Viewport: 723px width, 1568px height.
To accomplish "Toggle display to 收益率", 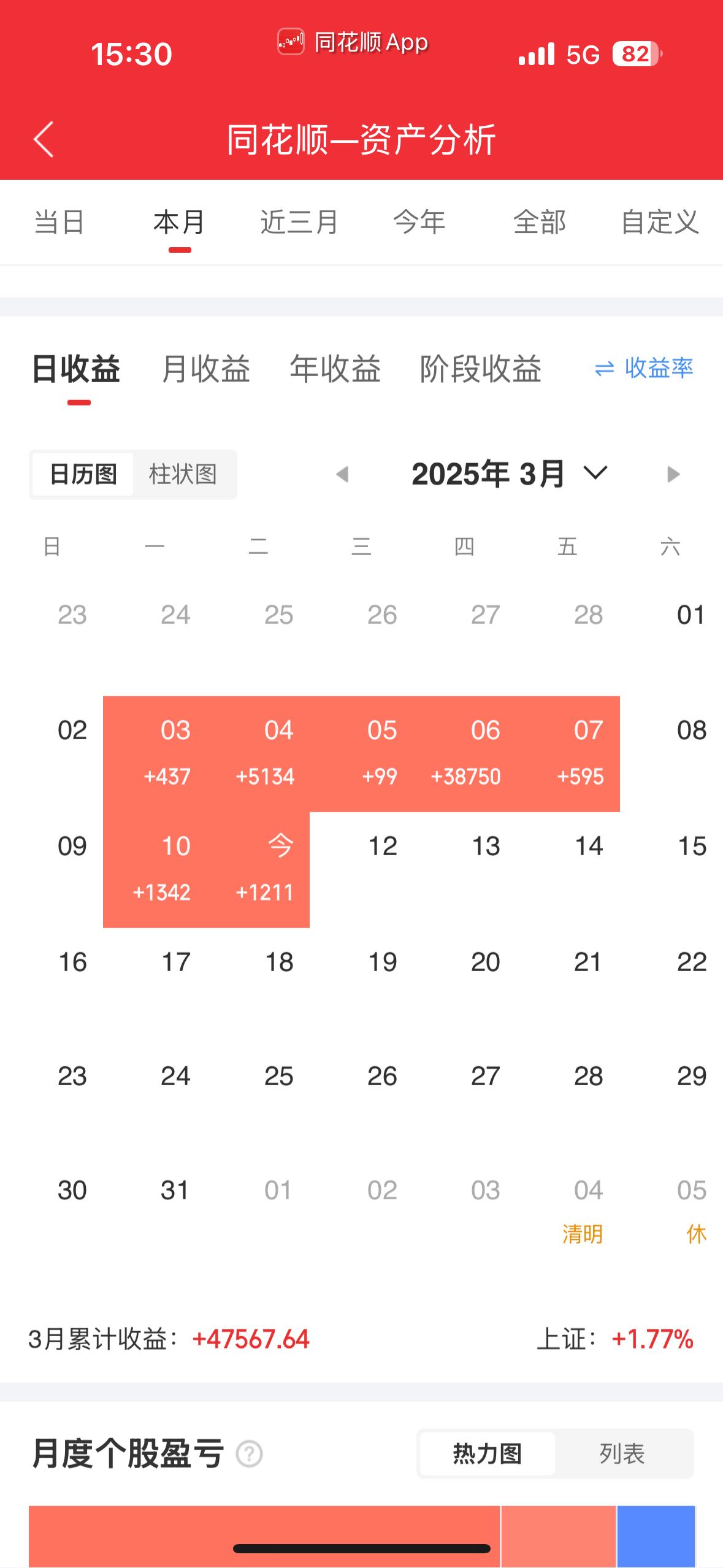I will [x=644, y=368].
